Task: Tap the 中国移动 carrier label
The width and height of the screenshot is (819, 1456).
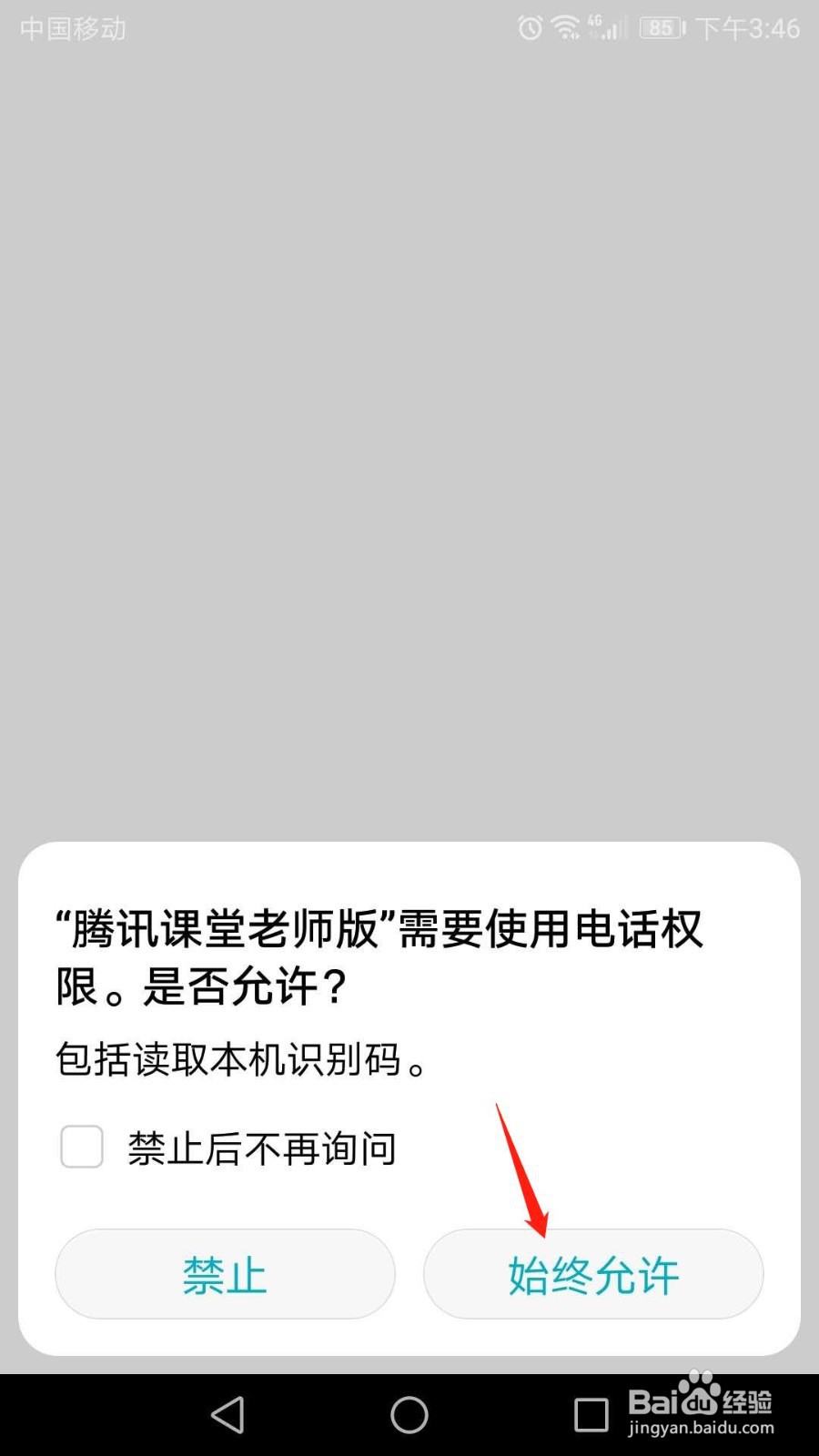Action: click(x=72, y=28)
